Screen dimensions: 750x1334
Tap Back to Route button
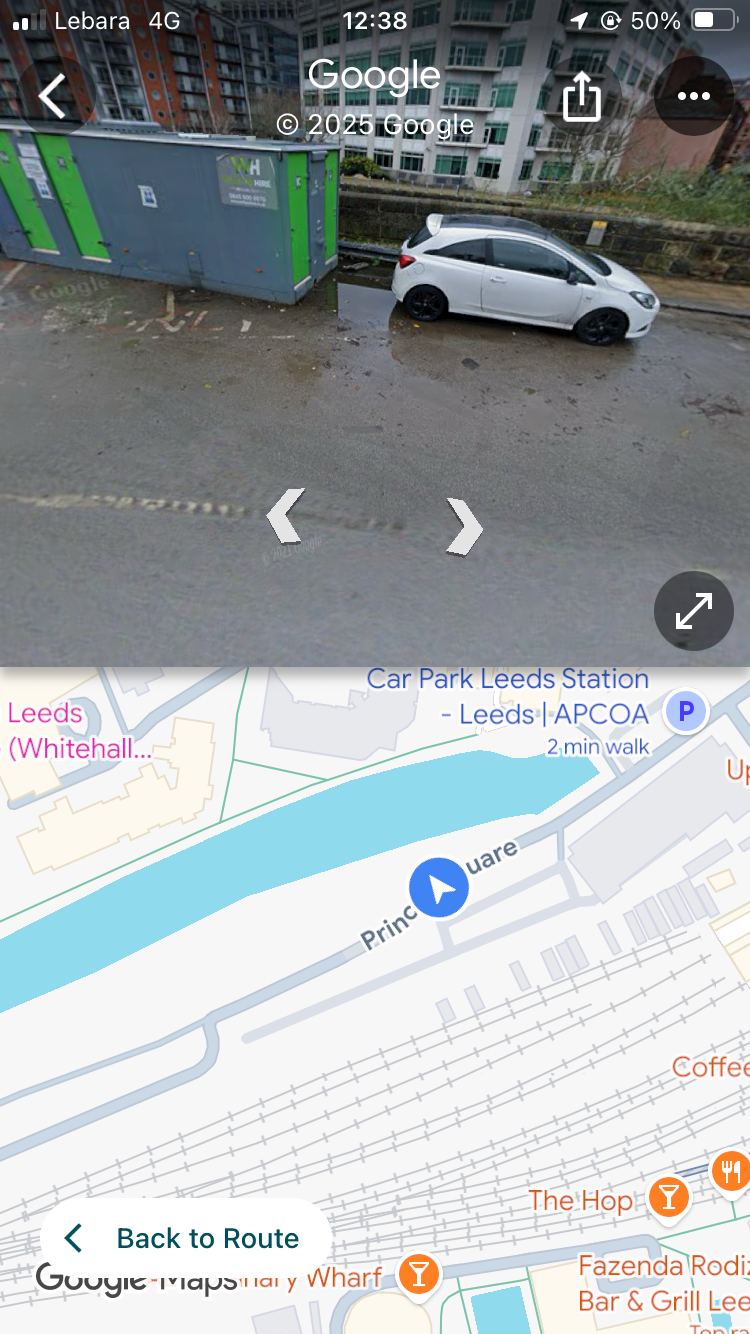(186, 1238)
